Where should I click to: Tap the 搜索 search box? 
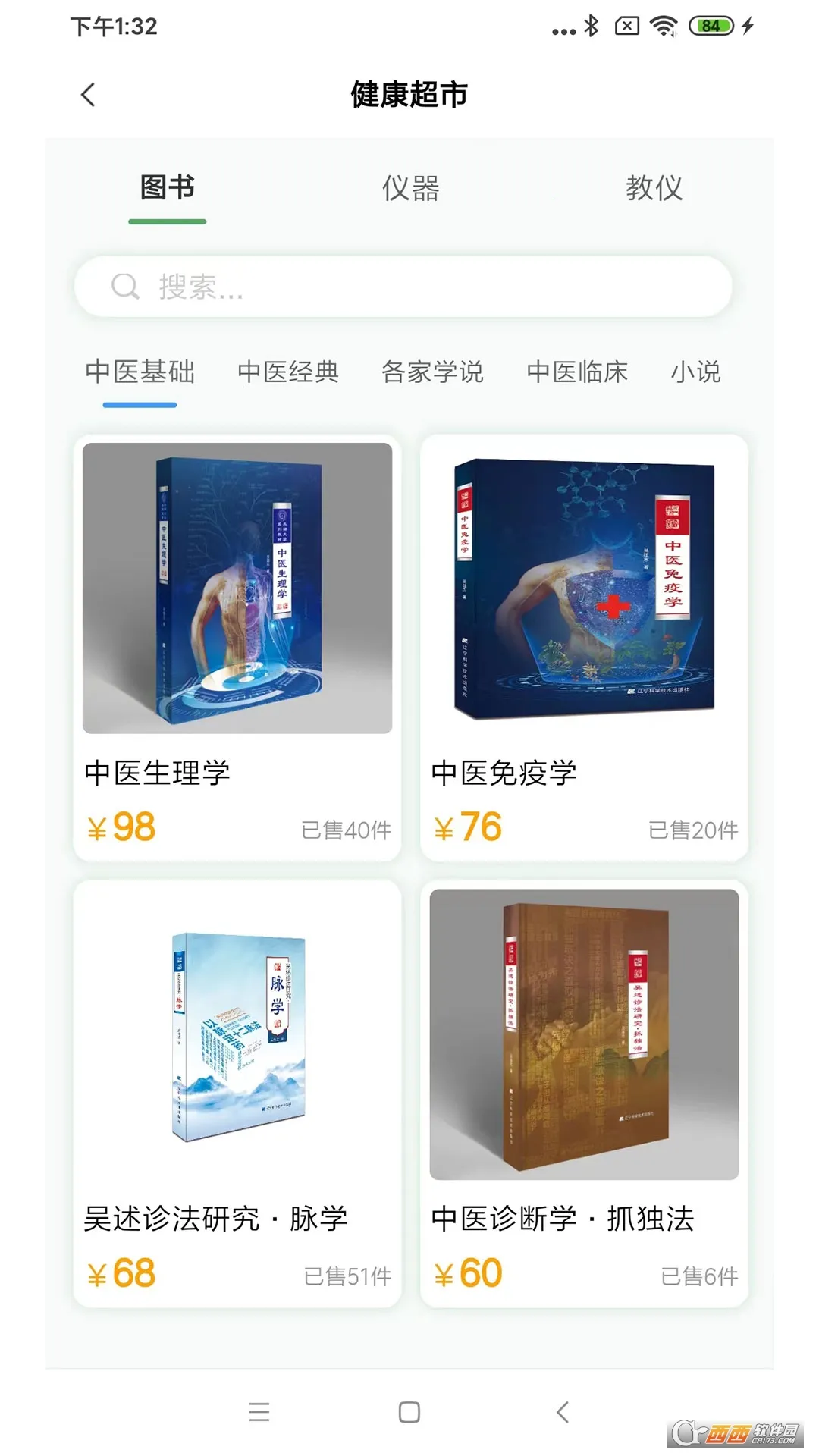click(x=403, y=287)
